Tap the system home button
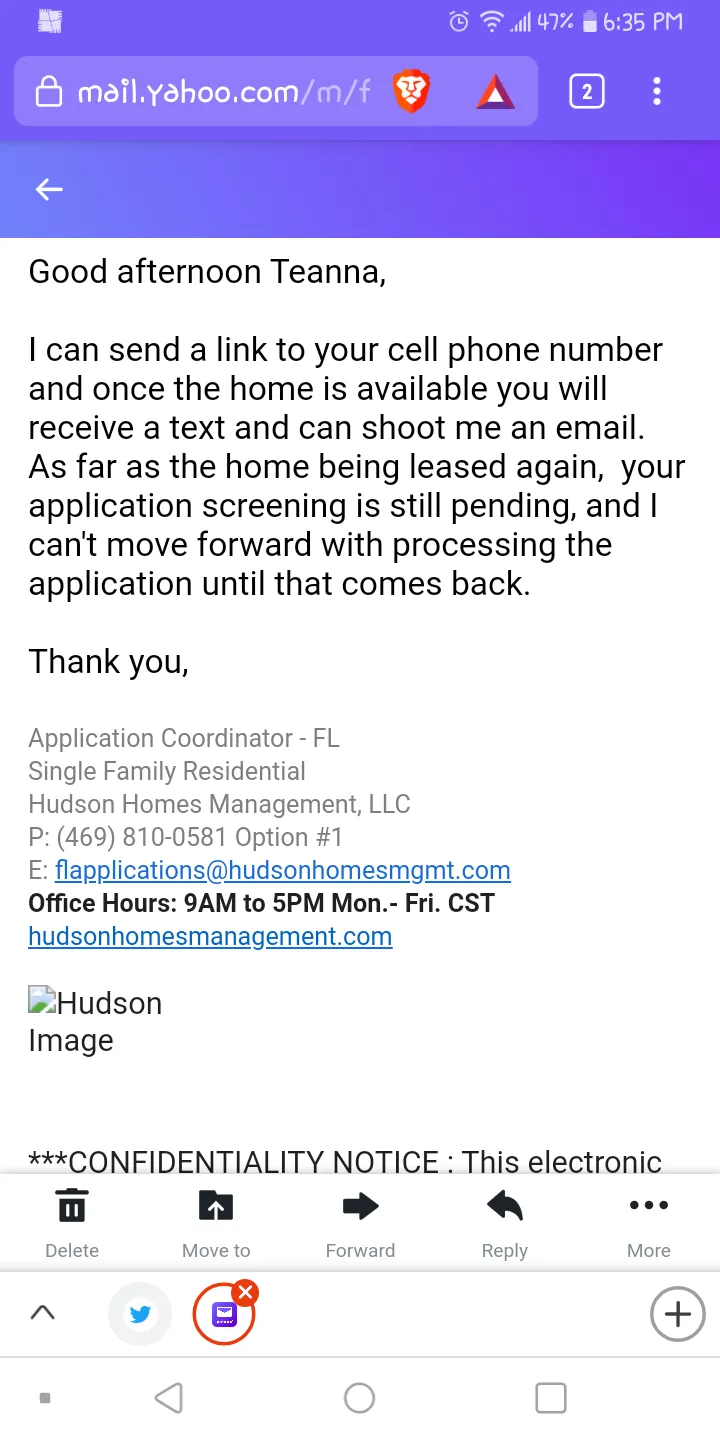The width and height of the screenshot is (720, 1440). click(x=359, y=1398)
